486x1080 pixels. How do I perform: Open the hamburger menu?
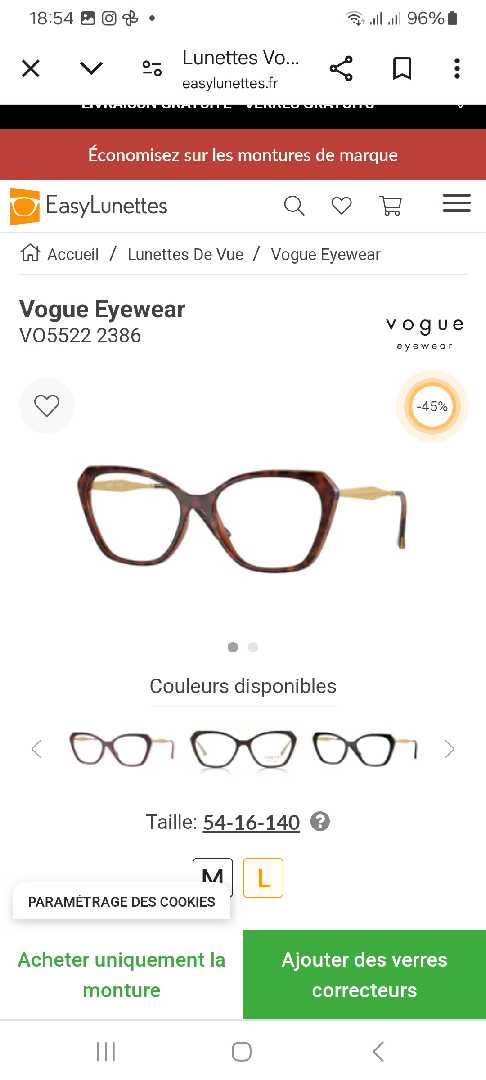(456, 203)
